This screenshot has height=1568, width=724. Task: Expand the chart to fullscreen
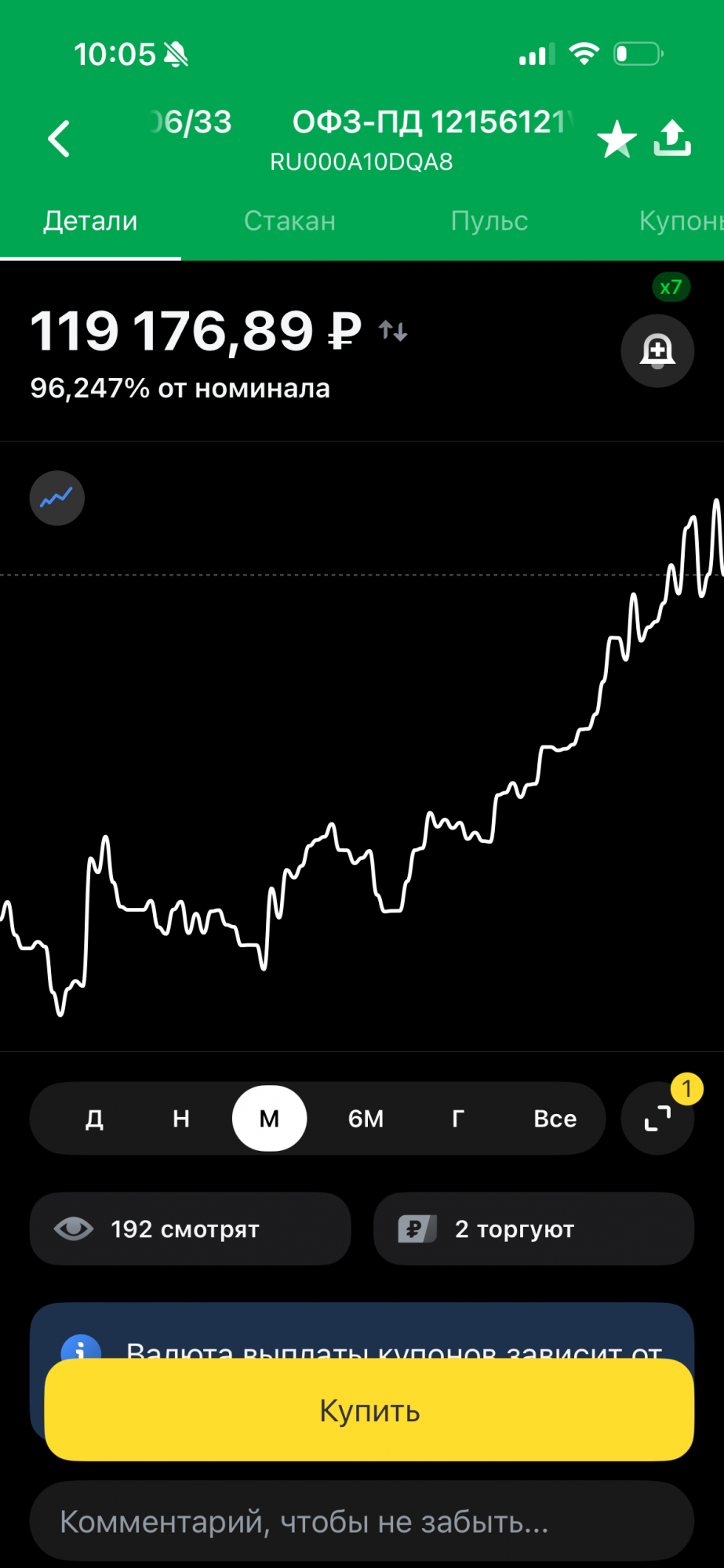[x=657, y=1119]
